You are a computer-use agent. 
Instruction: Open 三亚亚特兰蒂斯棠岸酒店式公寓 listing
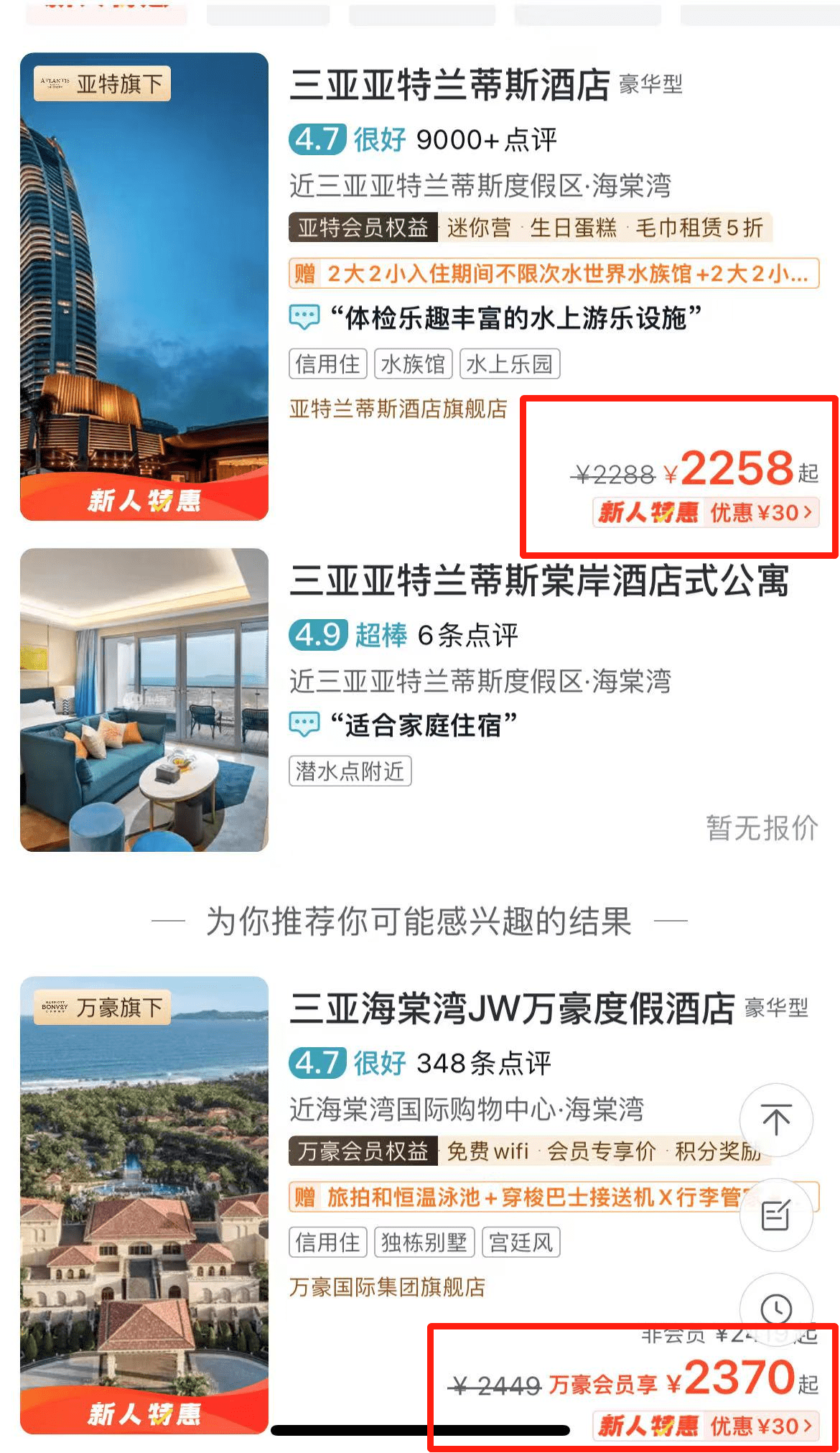(538, 581)
